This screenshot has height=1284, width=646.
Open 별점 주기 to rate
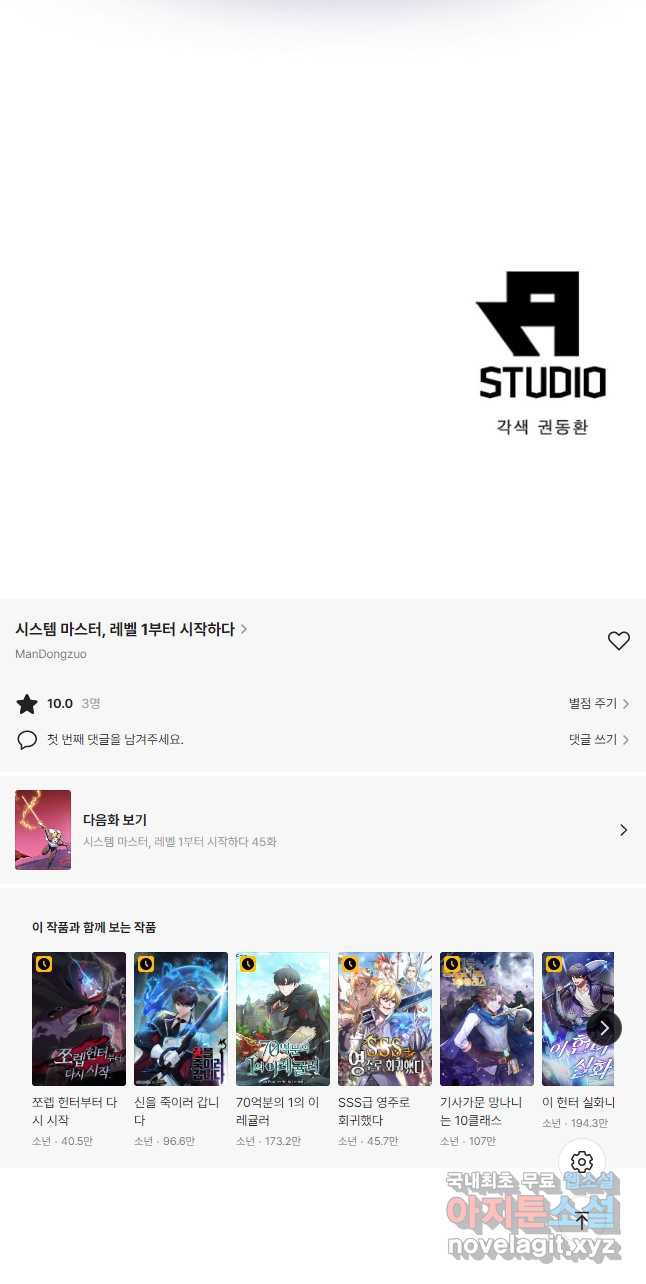[x=598, y=704]
